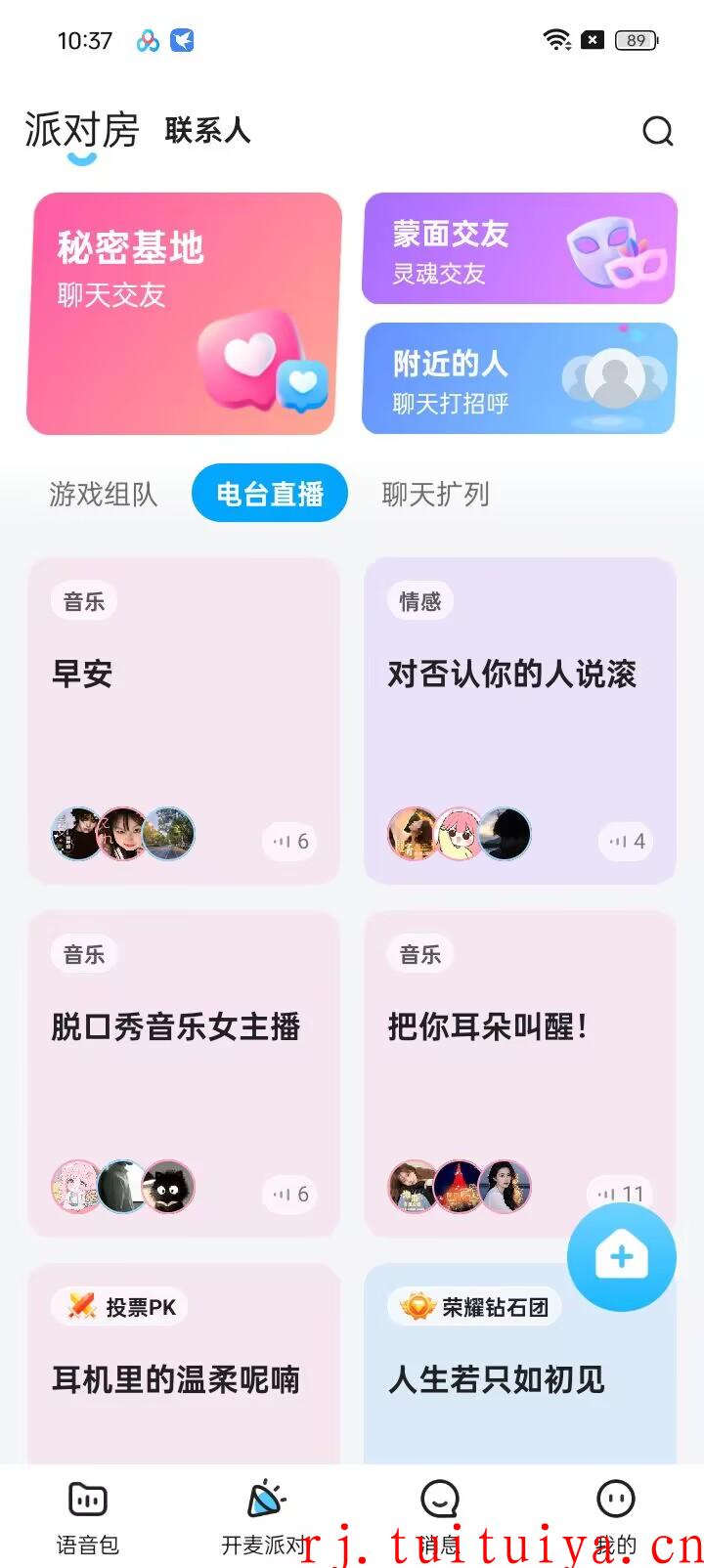Open the search icon in the top bar
Image resolution: width=704 pixels, height=1568 pixels.
[657, 131]
